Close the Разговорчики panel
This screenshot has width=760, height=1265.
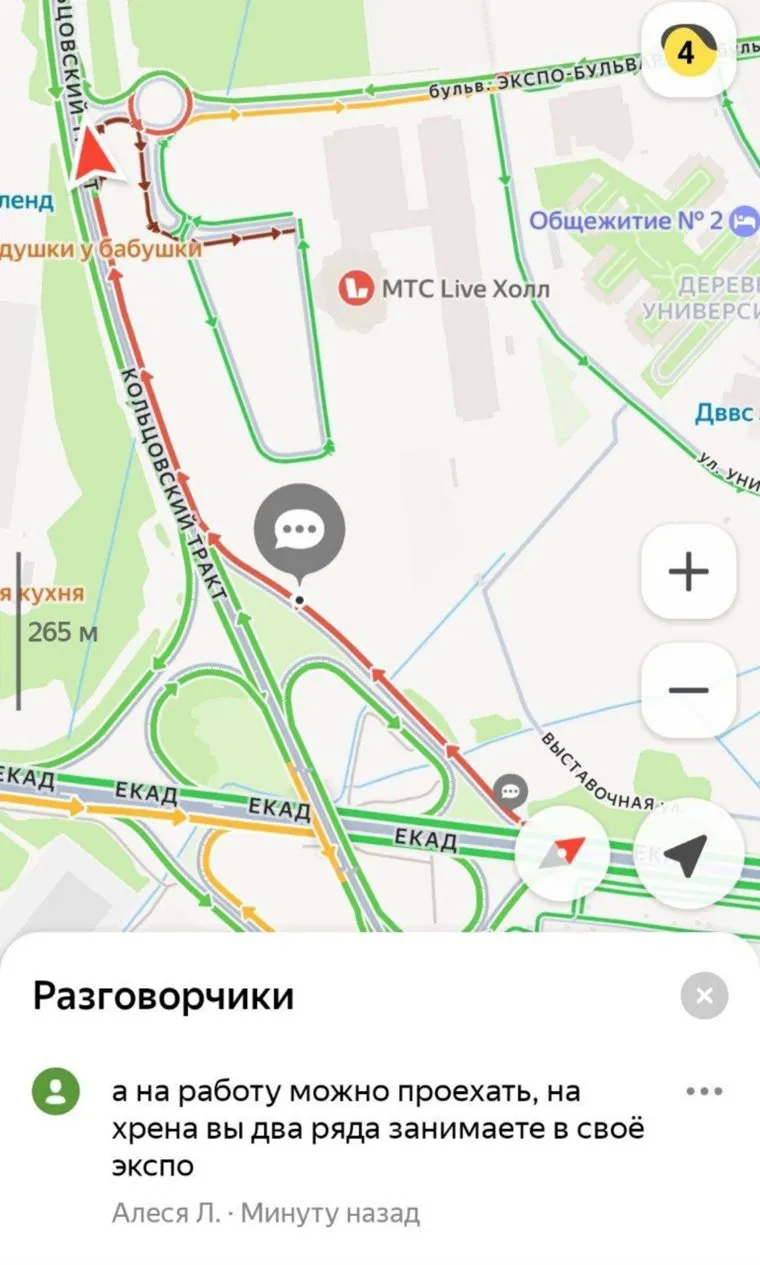[x=705, y=993]
